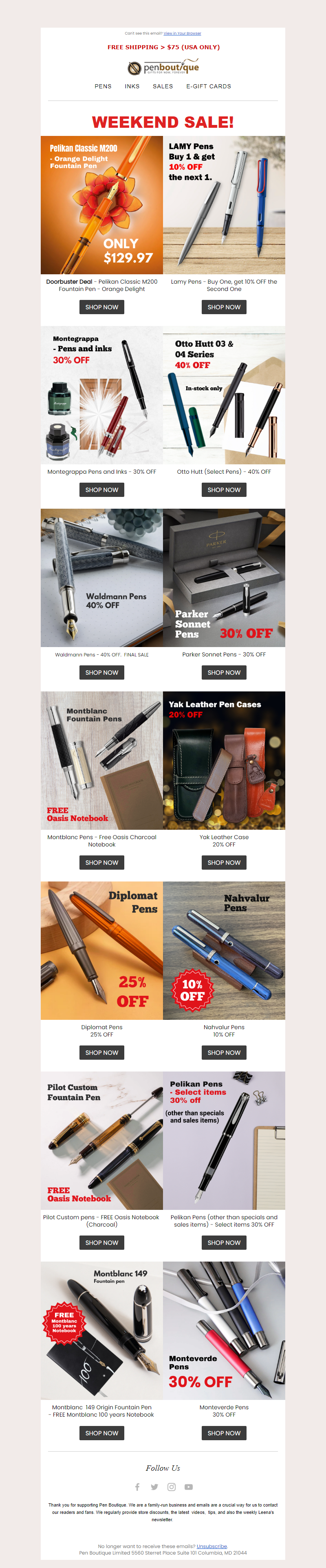Go to the INKS section
The height and width of the screenshot is (1568, 326).
point(132,86)
